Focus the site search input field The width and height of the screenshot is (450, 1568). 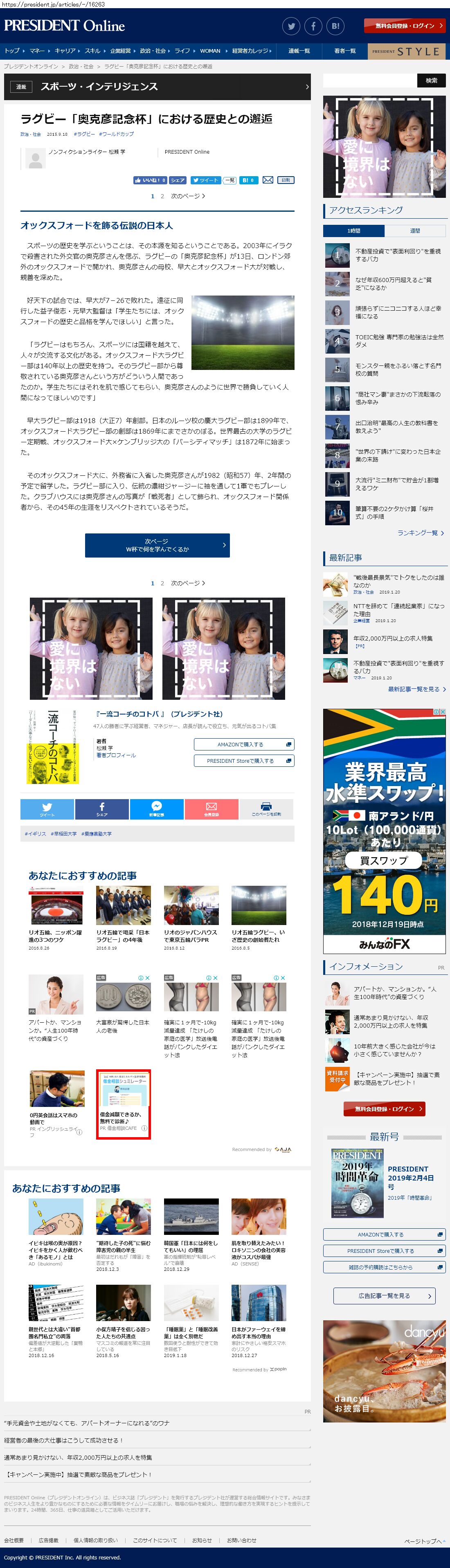click(370, 81)
